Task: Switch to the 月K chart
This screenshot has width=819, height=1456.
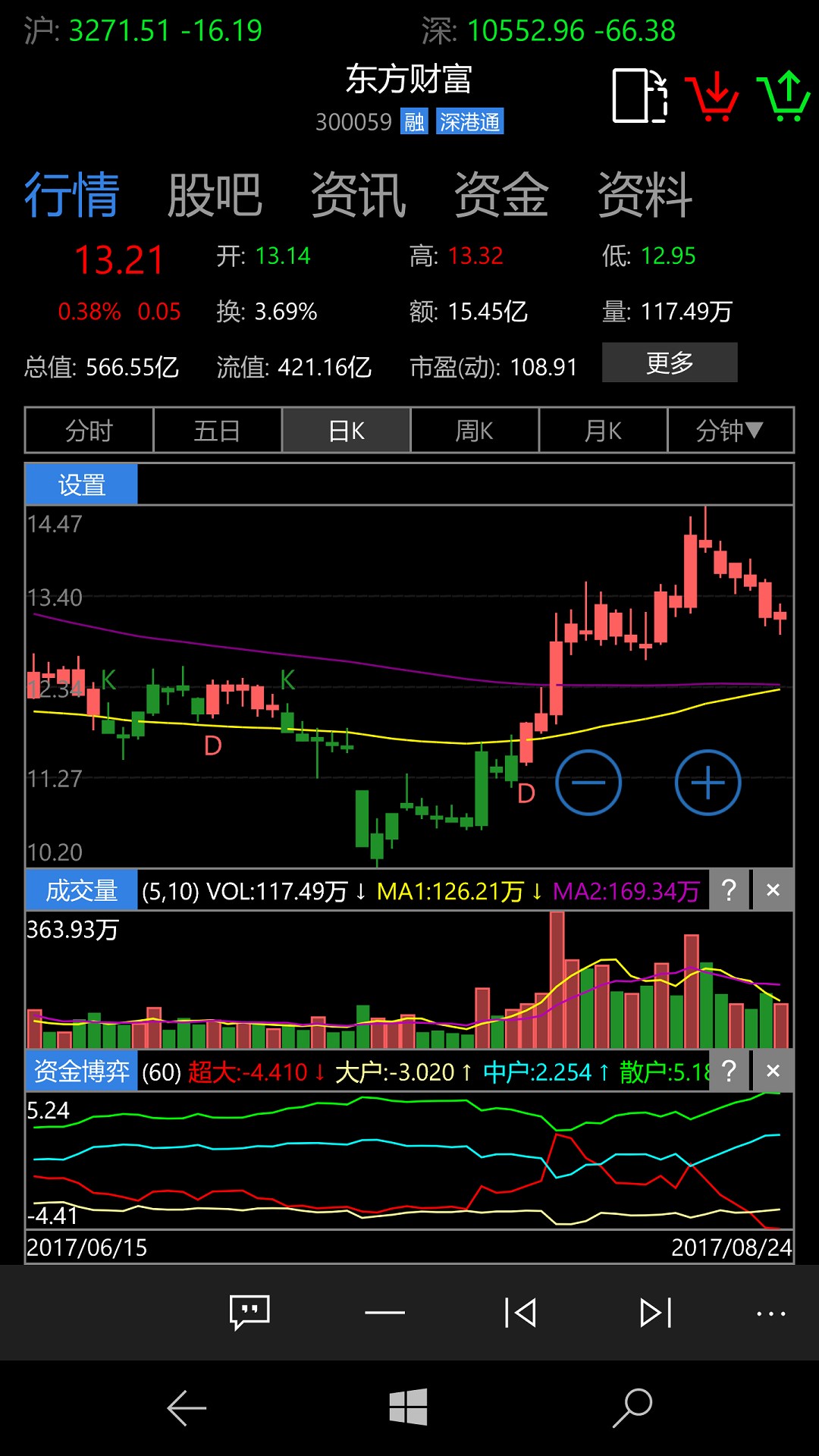Action: click(603, 431)
